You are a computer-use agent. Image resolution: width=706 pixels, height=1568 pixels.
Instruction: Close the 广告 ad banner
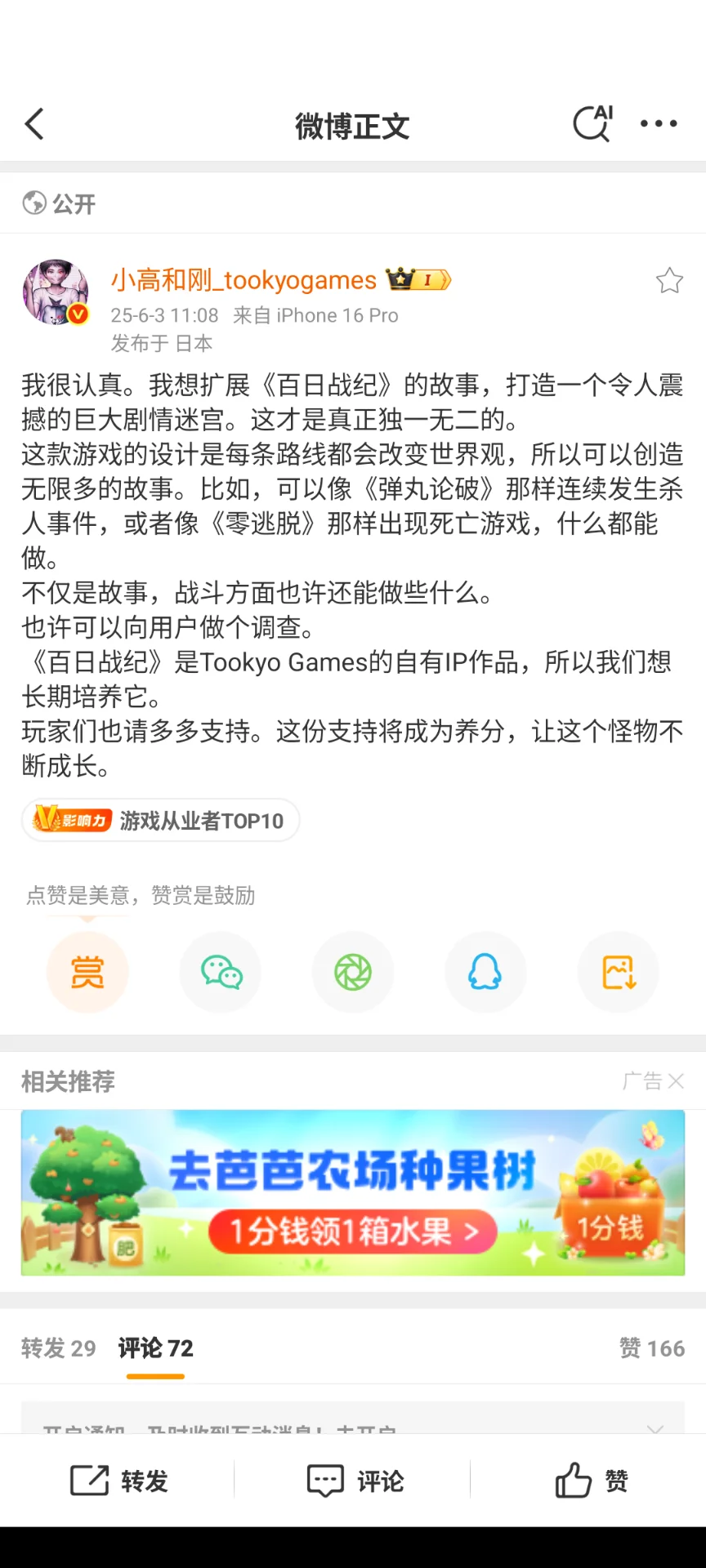pos(676,1081)
